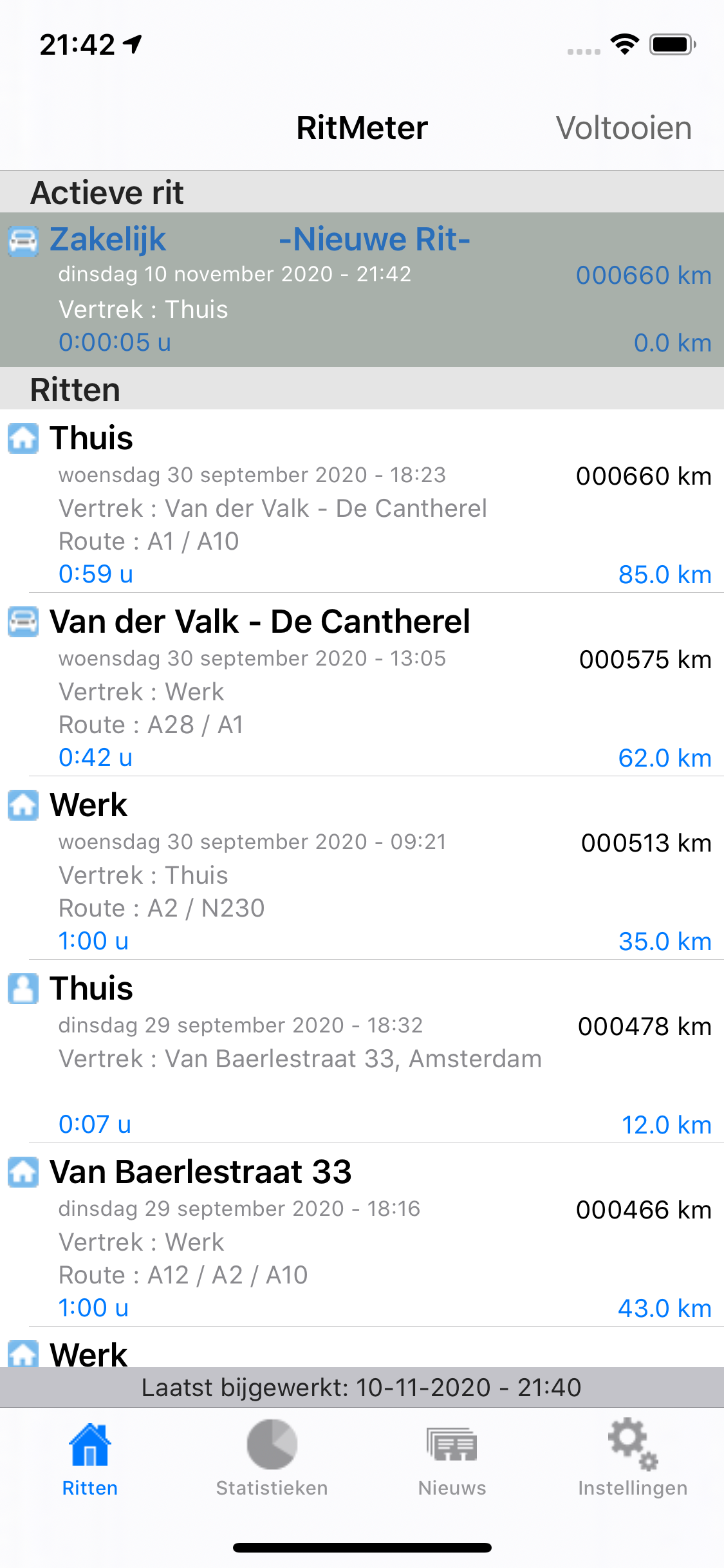
Task: Switch to the Statistieken tab
Action: 272,1458
